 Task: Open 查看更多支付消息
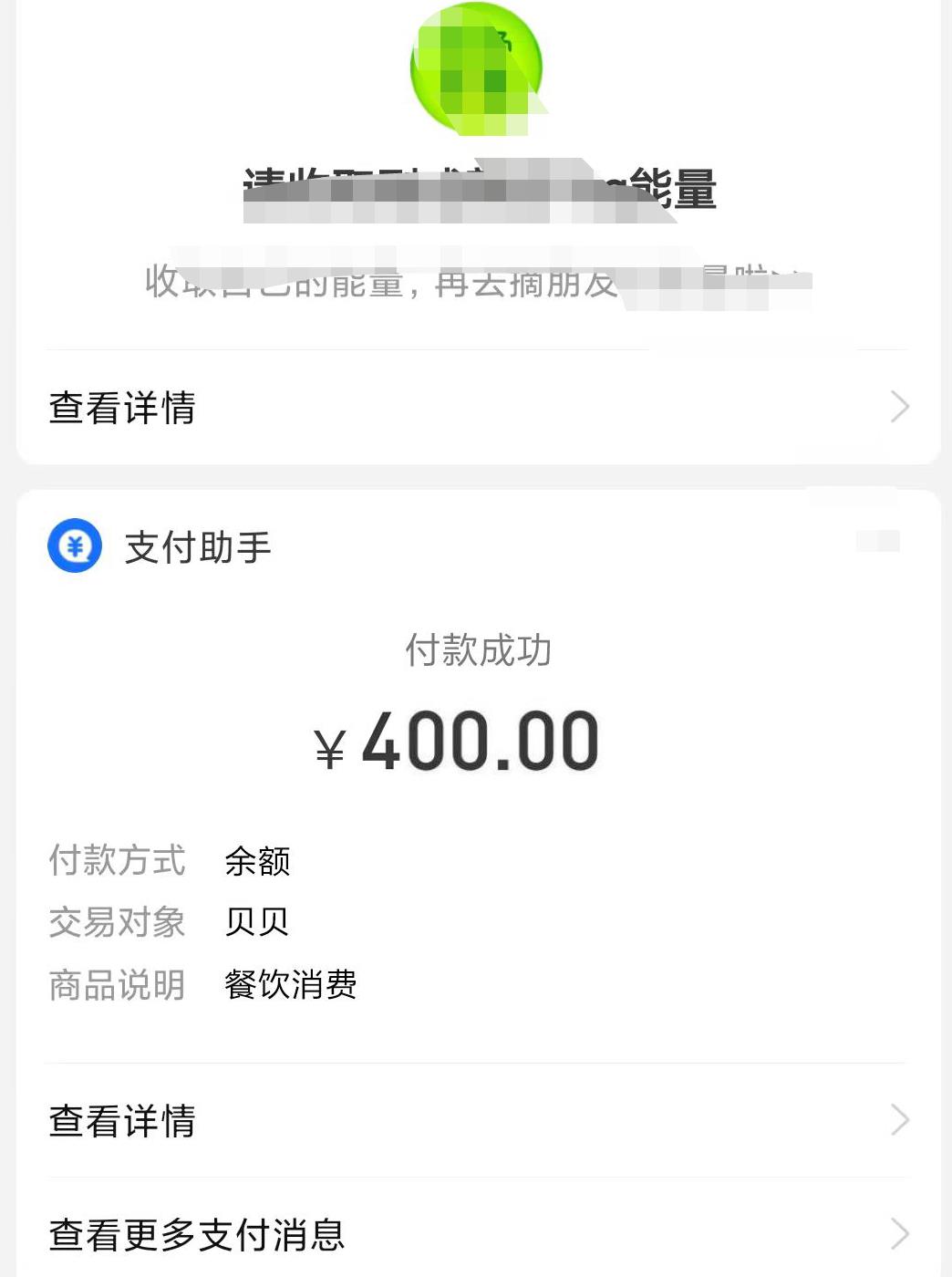click(478, 1234)
